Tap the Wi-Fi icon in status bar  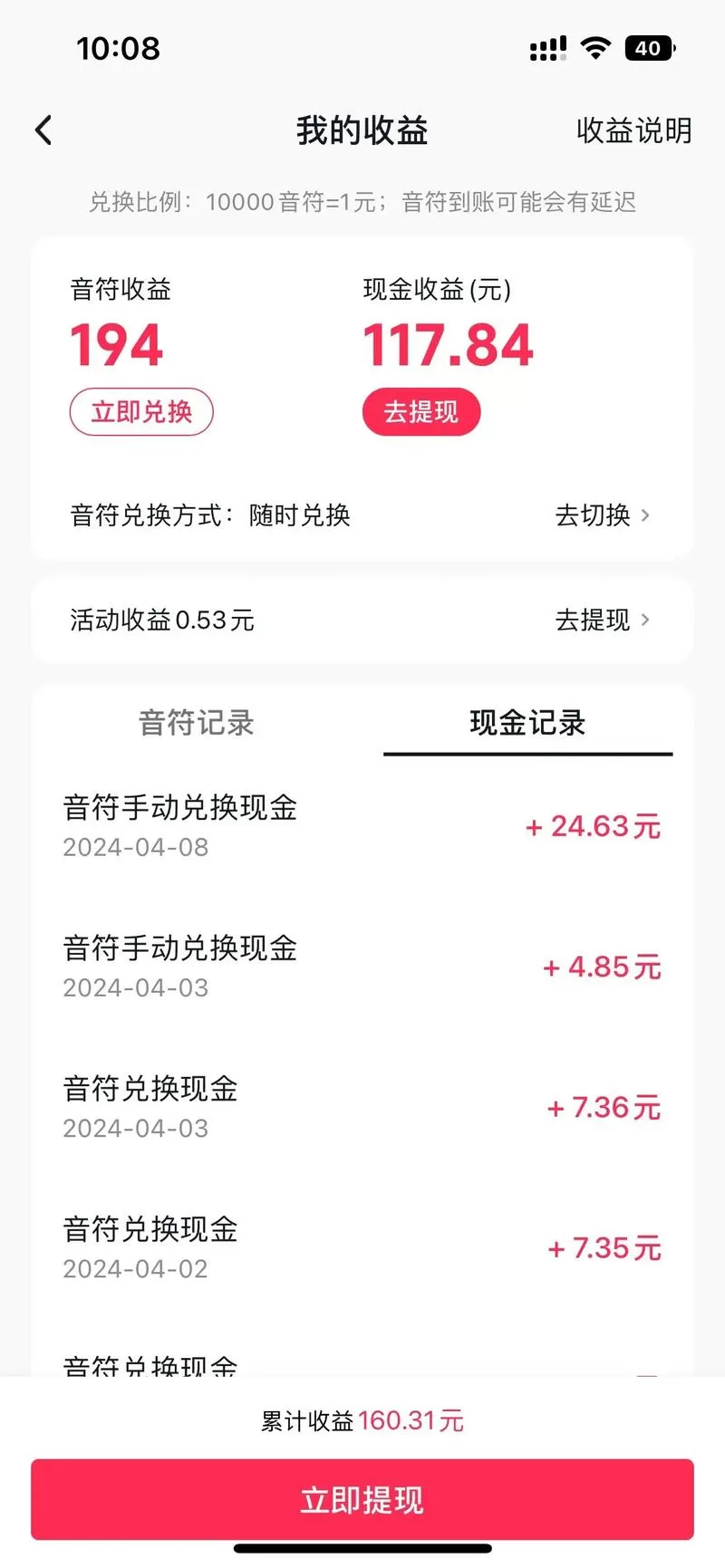[x=595, y=48]
